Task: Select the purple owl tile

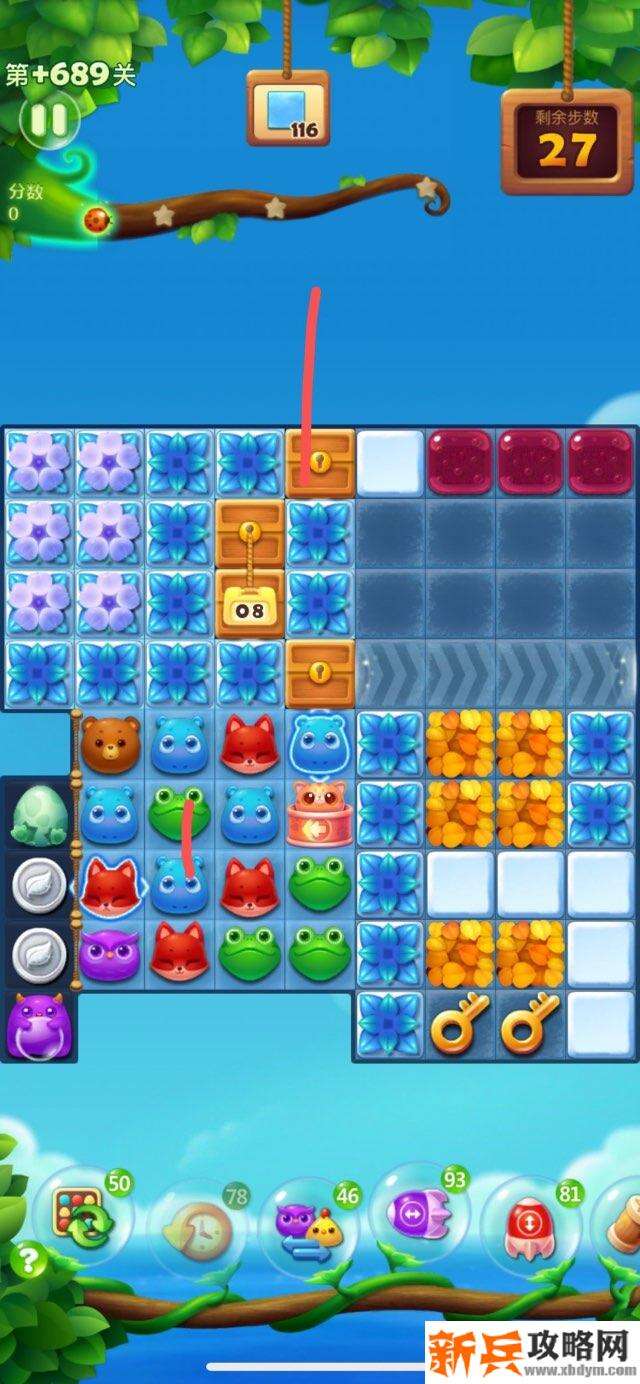Action: 111,953
